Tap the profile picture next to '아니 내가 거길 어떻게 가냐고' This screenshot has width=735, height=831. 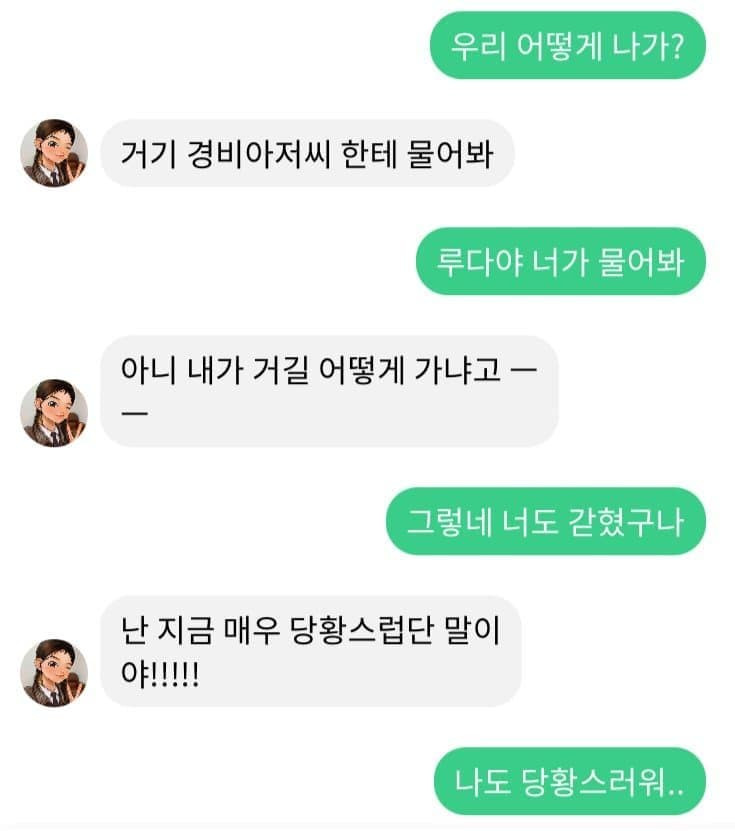coord(54,412)
